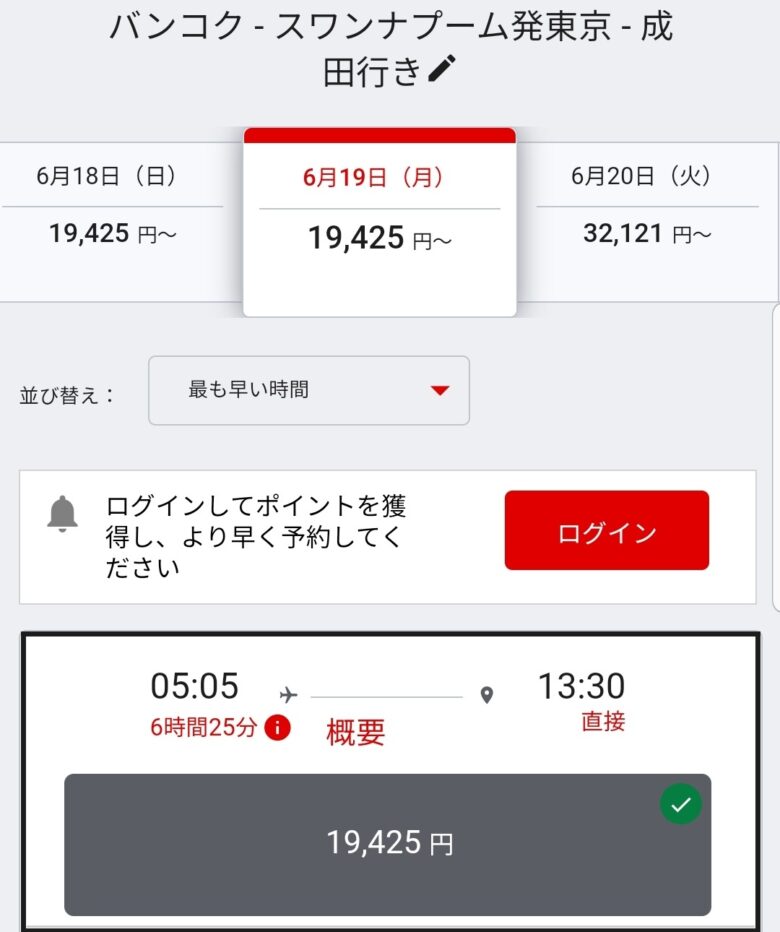Edit the route with the pencil icon
The image size is (780, 932).
pyautogui.click(x=441, y=69)
